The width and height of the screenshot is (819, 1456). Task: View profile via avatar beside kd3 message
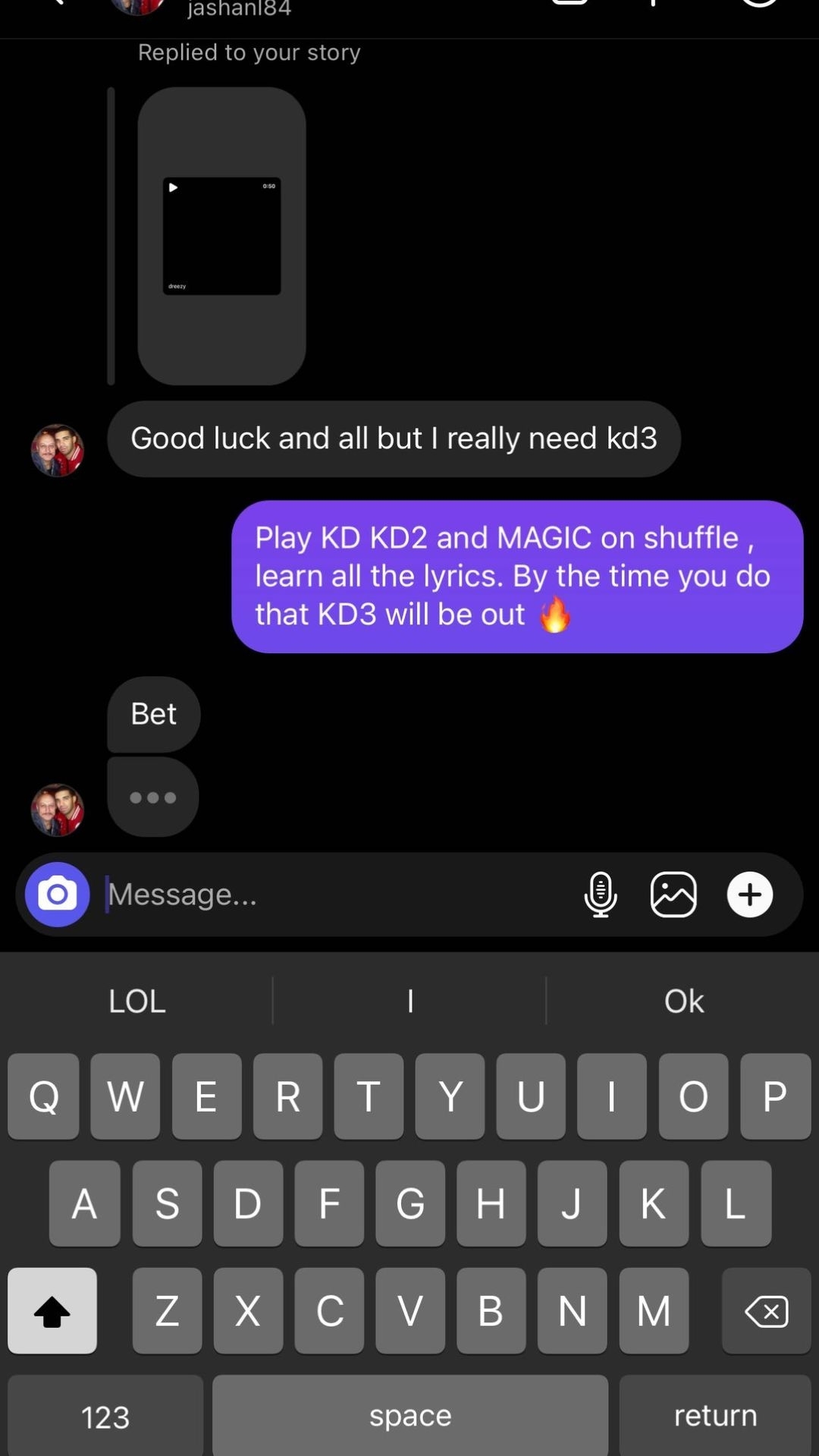pos(57,450)
